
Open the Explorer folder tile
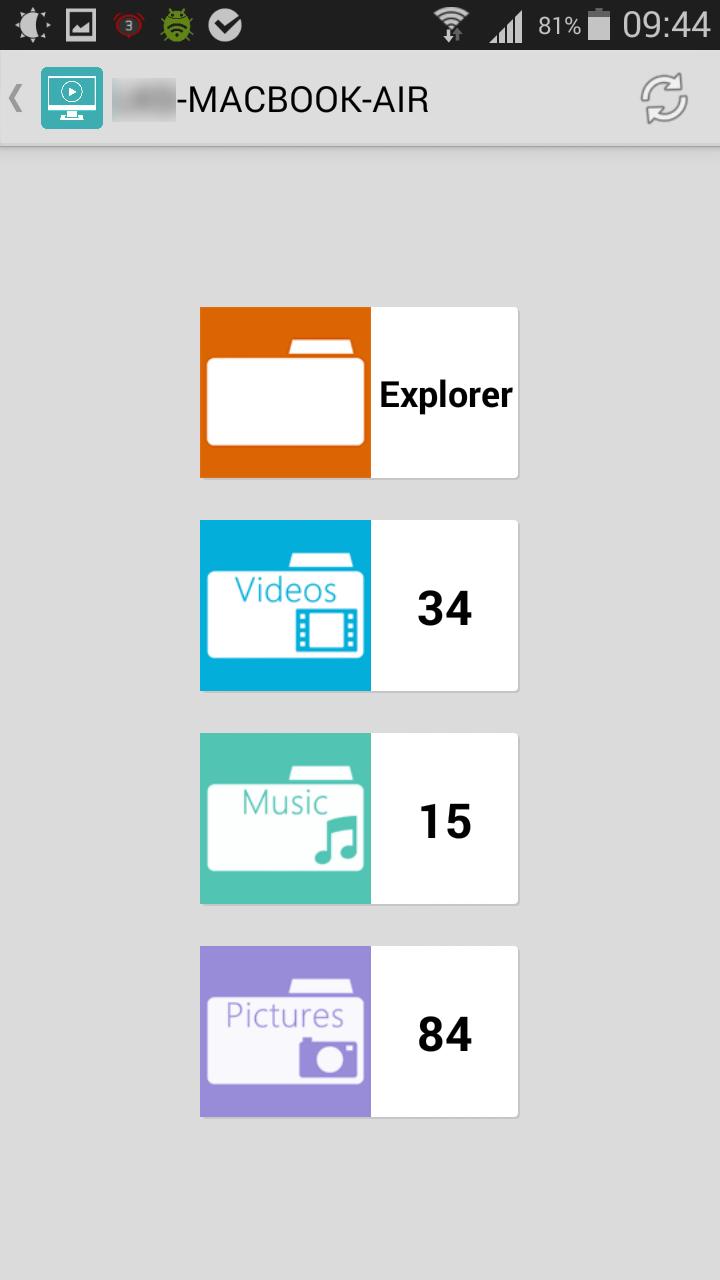(x=359, y=392)
